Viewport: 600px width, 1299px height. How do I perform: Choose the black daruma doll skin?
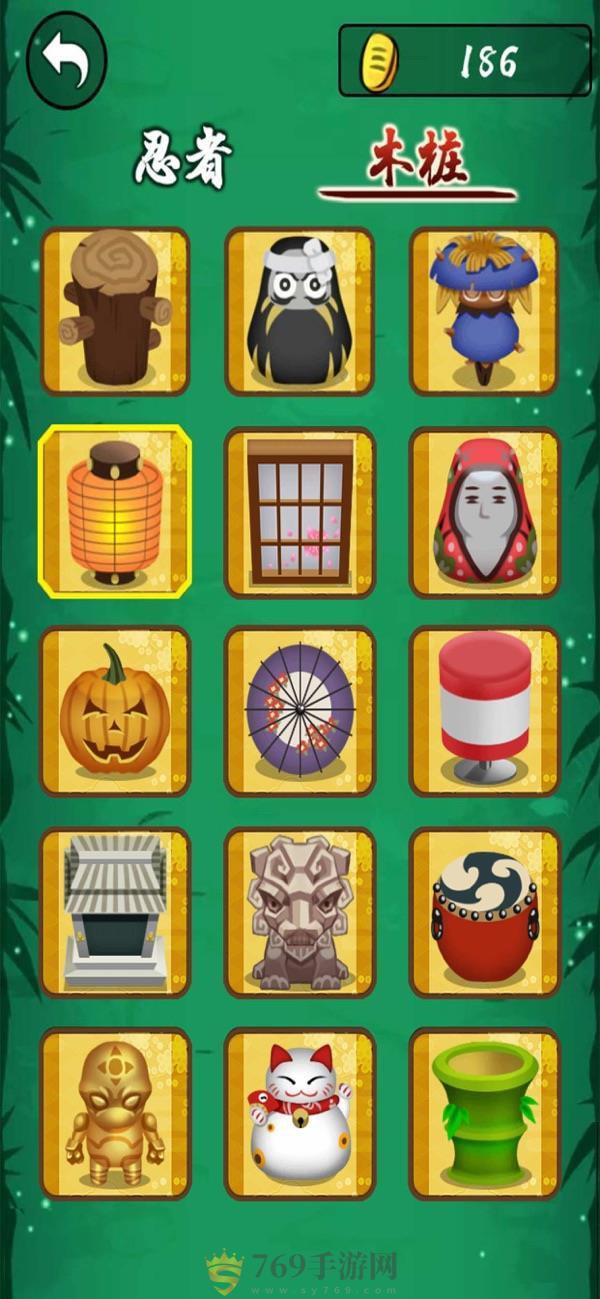click(299, 311)
